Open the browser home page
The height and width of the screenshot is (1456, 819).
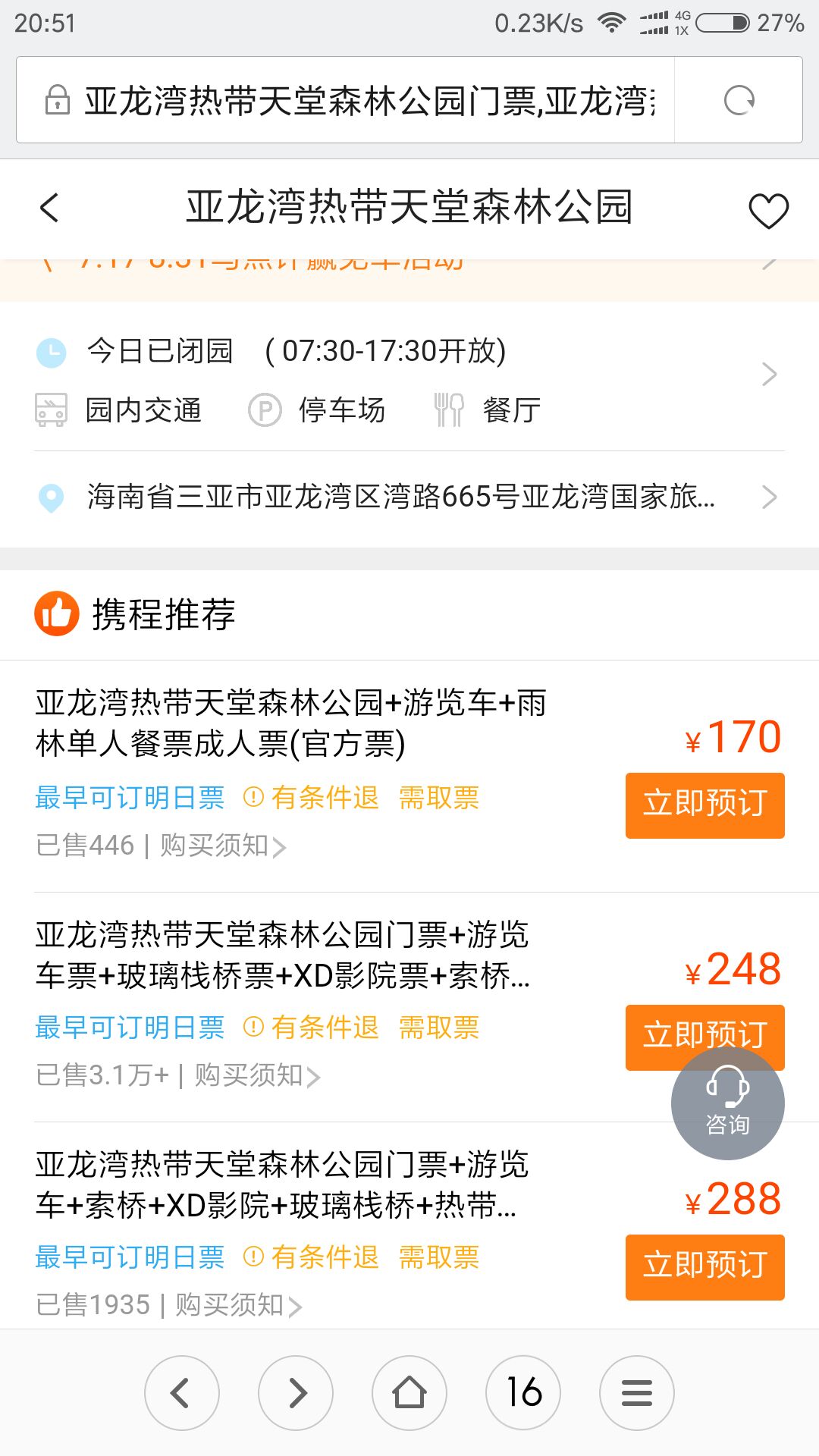[409, 1393]
